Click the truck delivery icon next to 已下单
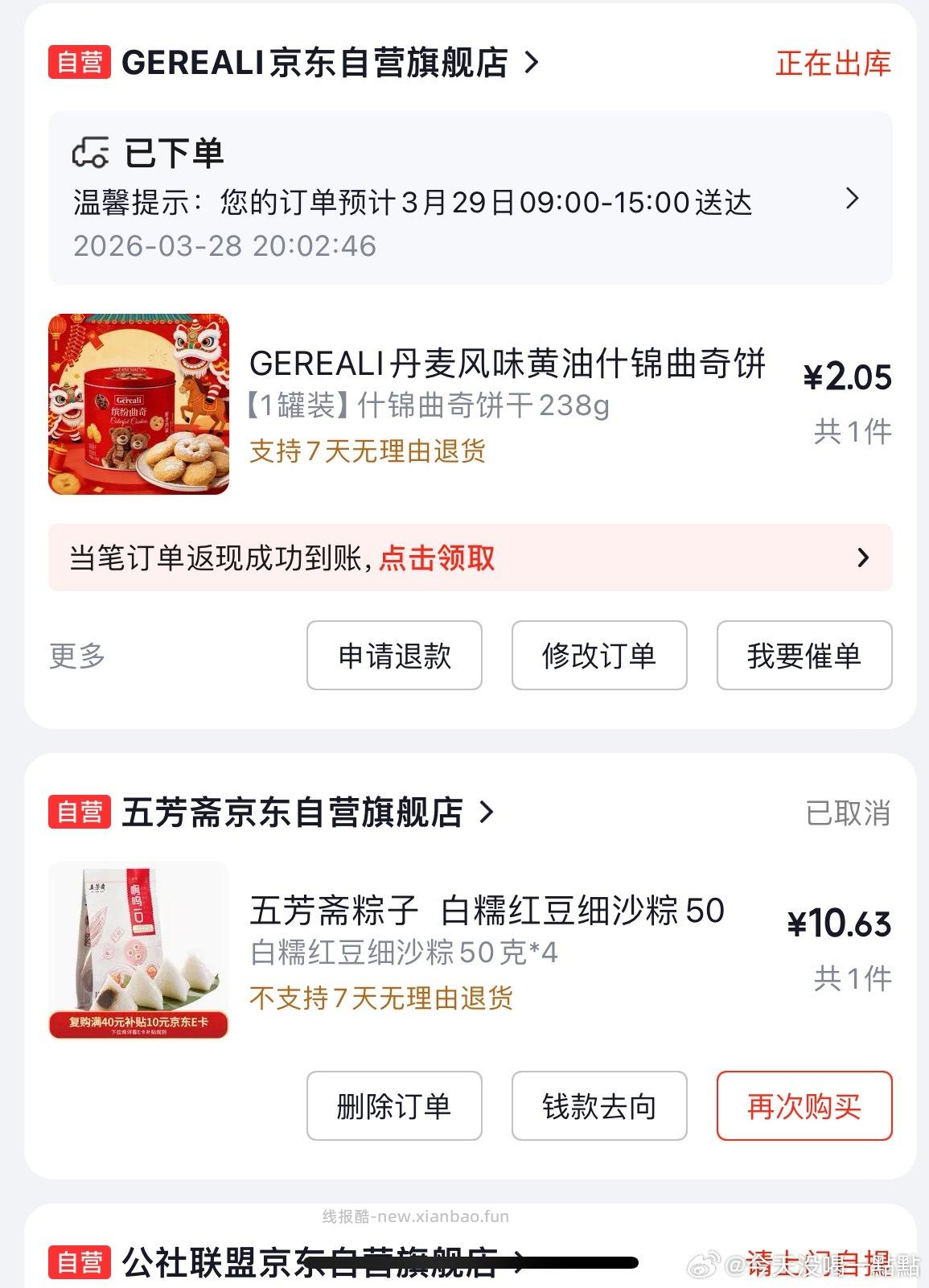This screenshot has height=1288, width=929. [92, 151]
